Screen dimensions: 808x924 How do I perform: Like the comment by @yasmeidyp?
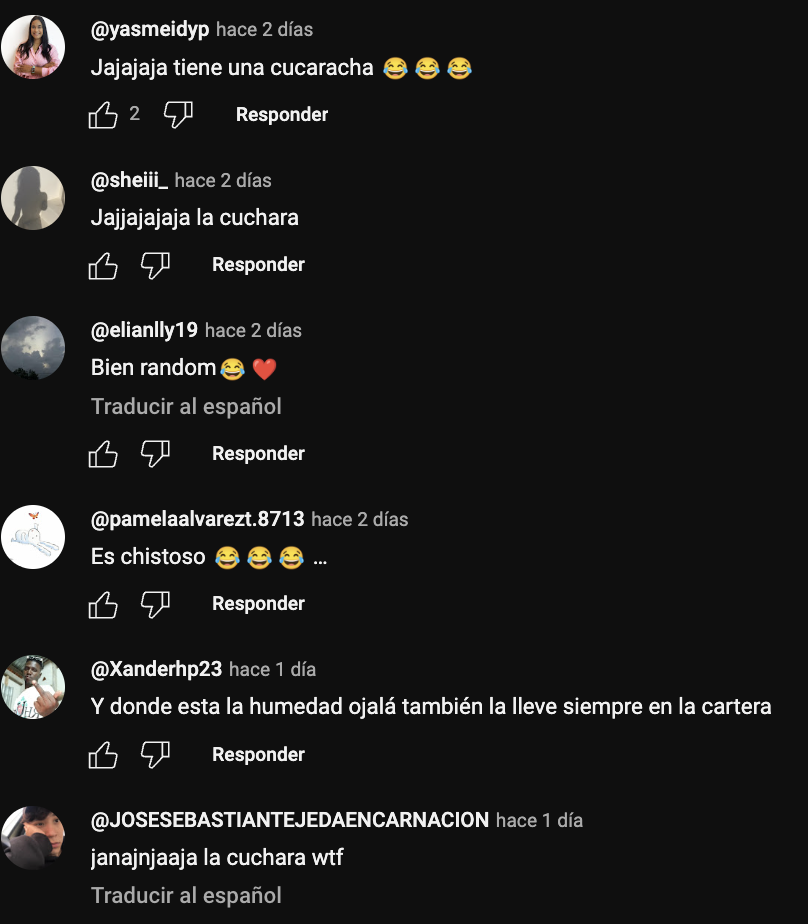click(103, 115)
